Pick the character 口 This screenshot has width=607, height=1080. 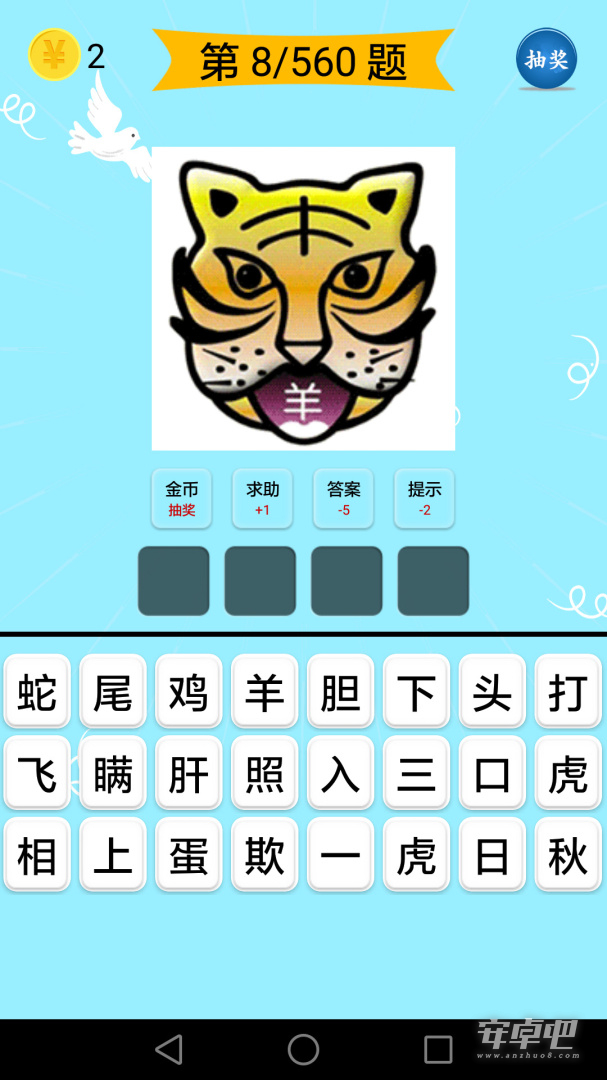(x=492, y=773)
